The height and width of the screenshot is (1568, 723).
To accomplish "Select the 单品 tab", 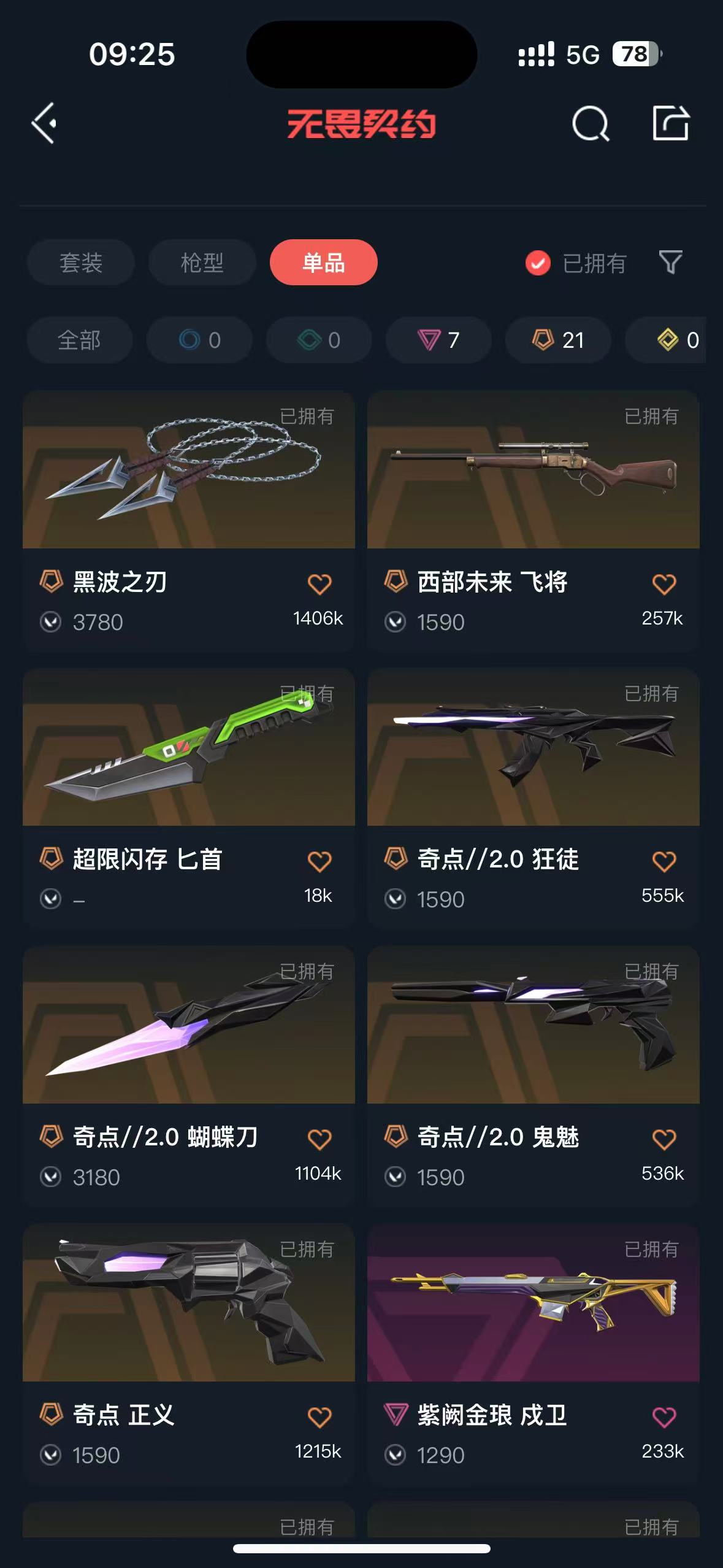I will [x=323, y=263].
